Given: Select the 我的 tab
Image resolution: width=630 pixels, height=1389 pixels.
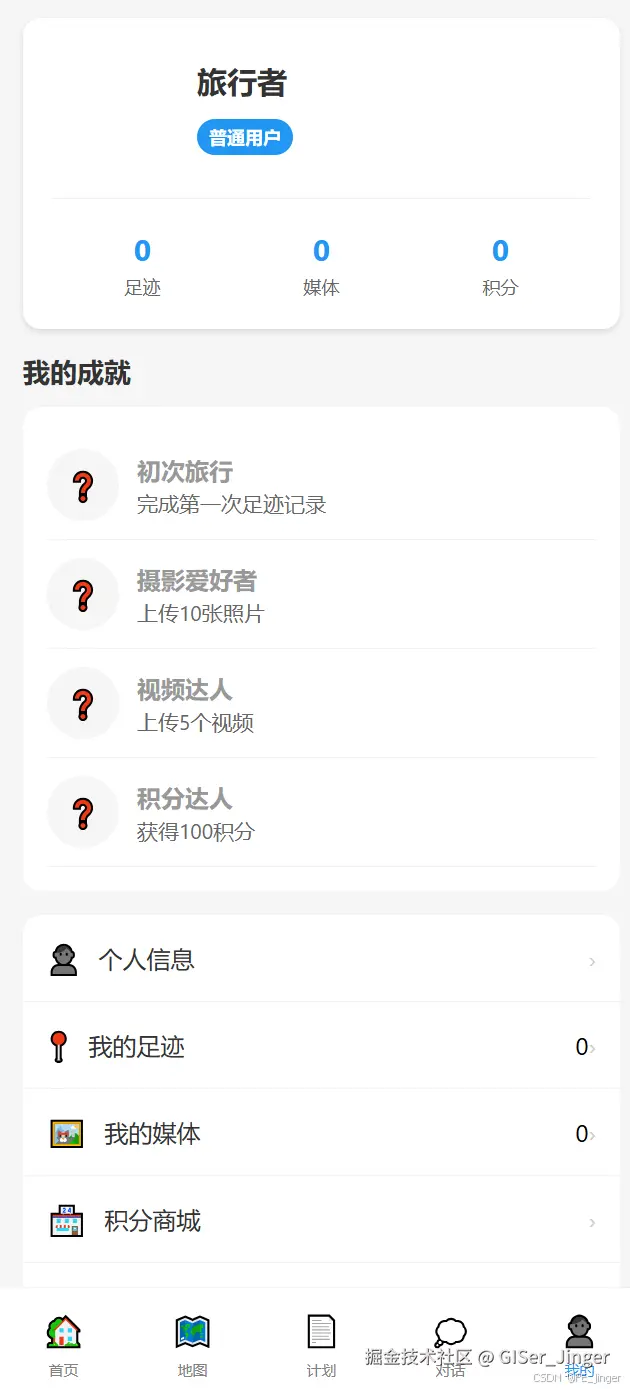Looking at the screenshot, I should [x=579, y=1344].
